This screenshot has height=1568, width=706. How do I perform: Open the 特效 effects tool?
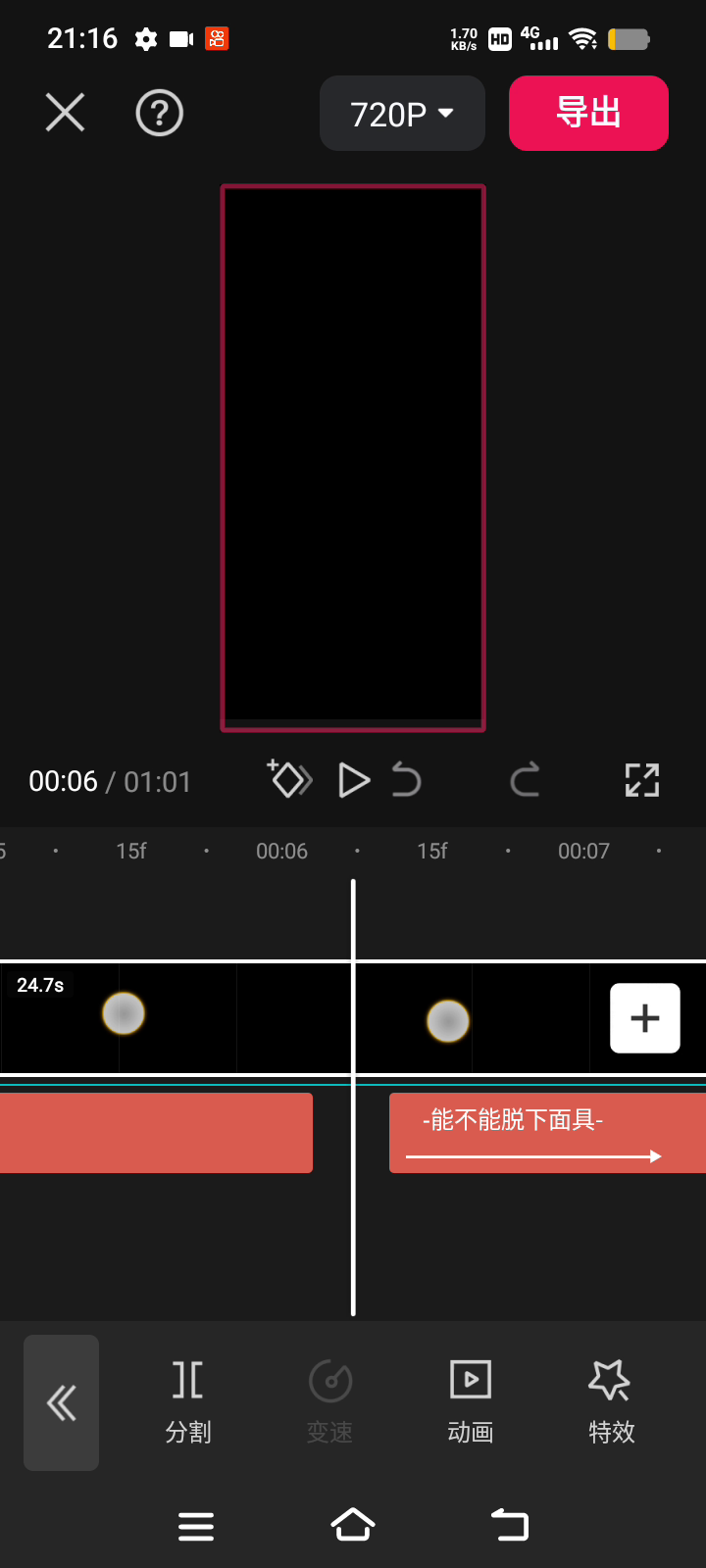(611, 1402)
